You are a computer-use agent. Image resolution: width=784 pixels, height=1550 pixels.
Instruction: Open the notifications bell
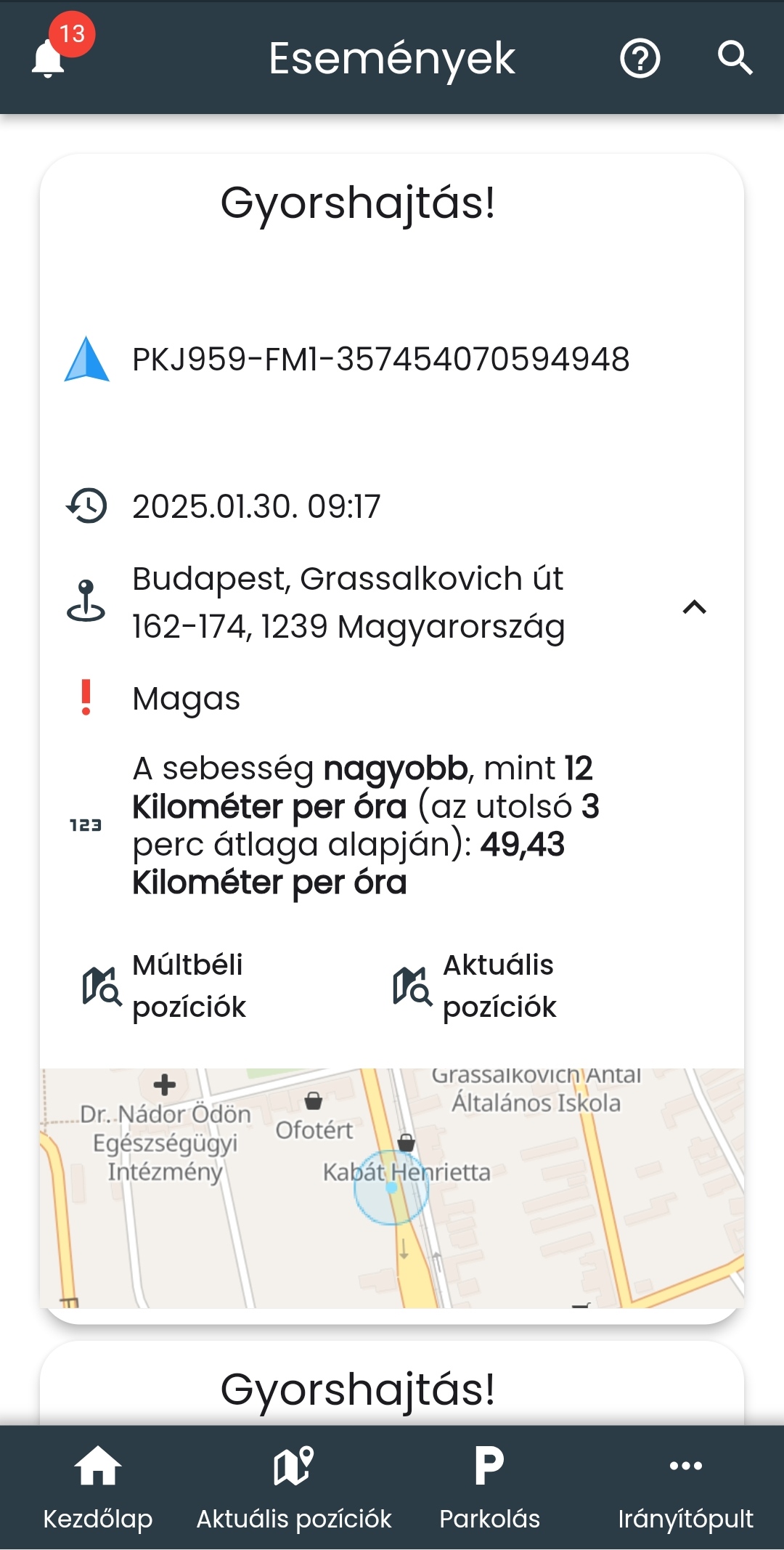pos(49,58)
